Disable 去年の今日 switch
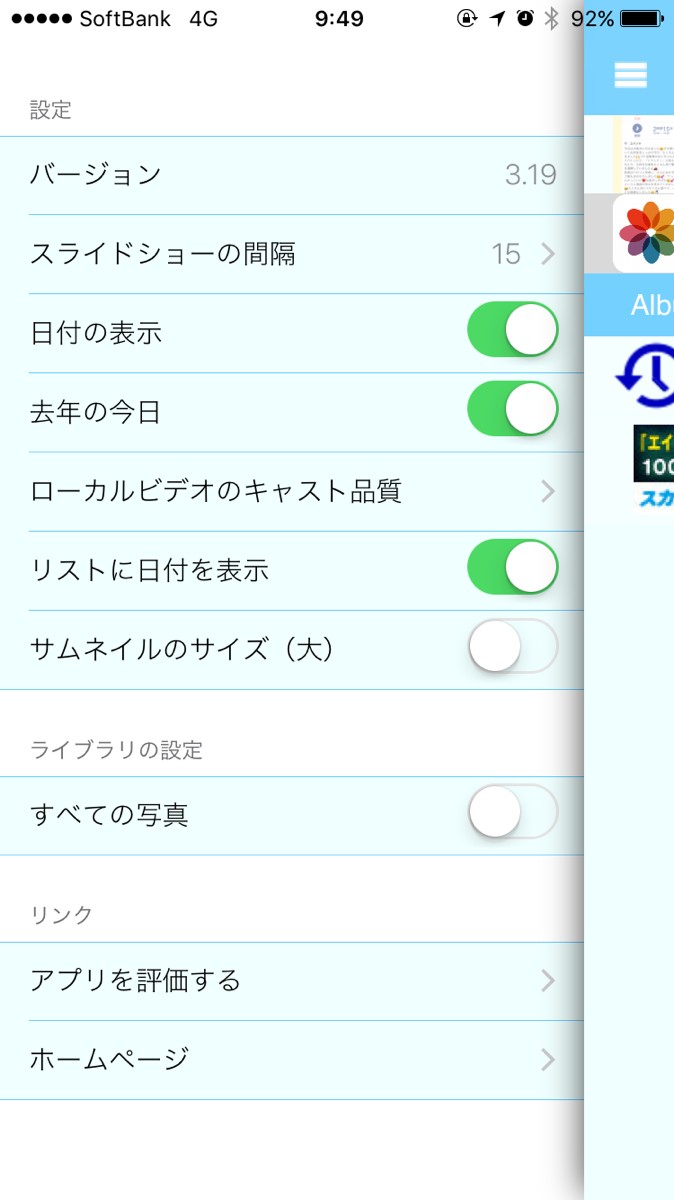Viewport: 674px width, 1200px height. point(512,410)
